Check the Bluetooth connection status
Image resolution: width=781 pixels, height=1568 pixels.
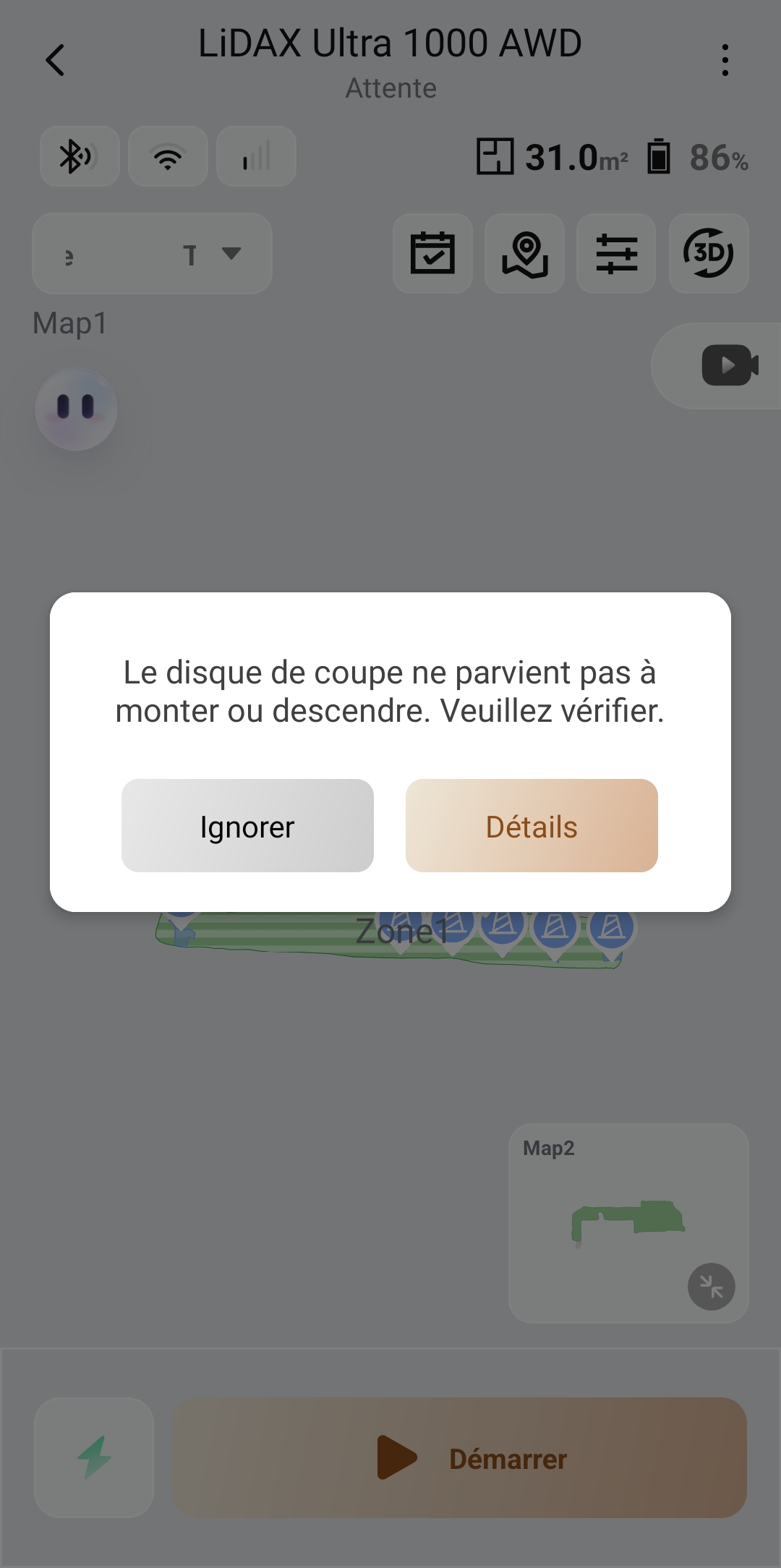(80, 157)
